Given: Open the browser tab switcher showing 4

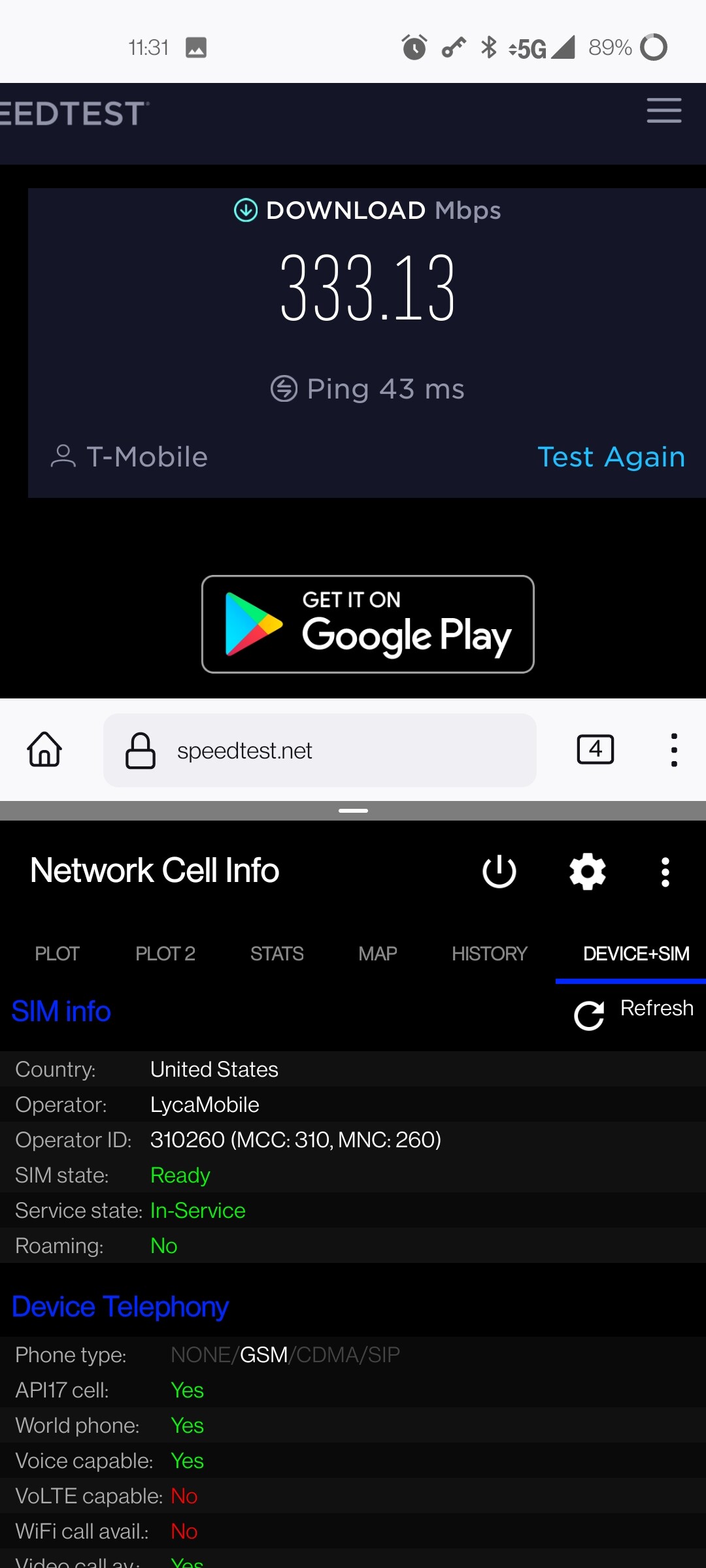Looking at the screenshot, I should pos(596,749).
